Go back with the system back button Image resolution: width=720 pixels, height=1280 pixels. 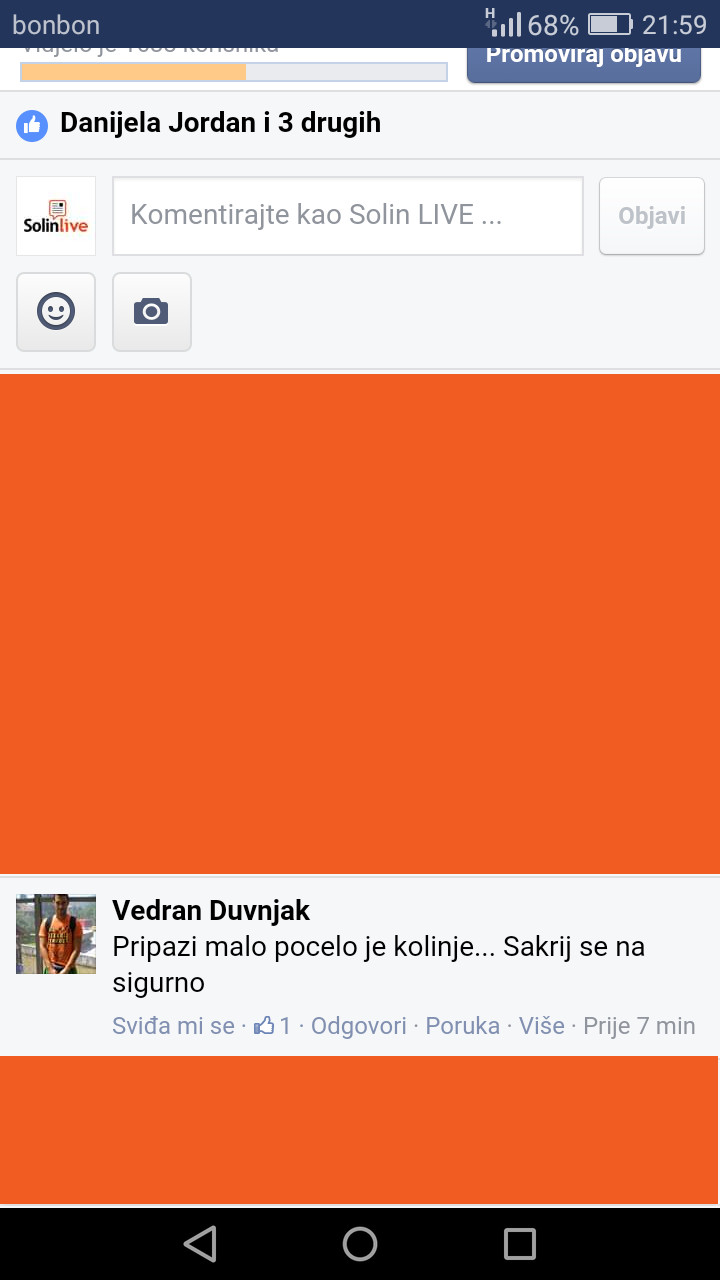point(200,1244)
